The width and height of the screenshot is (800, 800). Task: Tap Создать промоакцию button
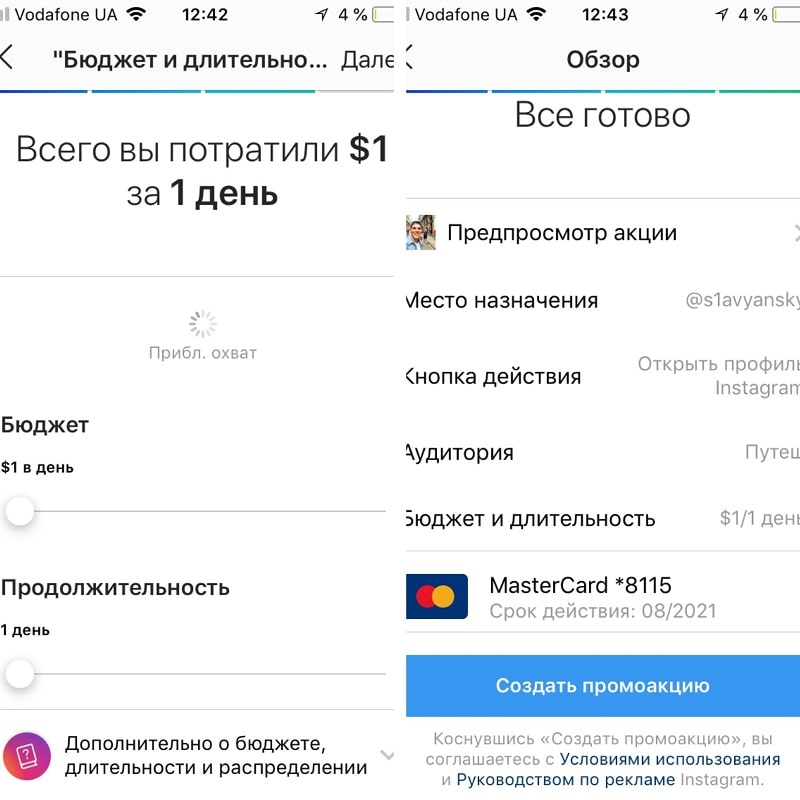click(602, 685)
